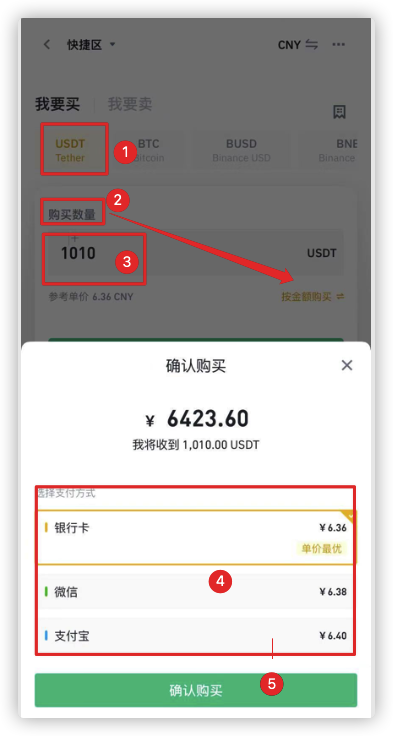The height and width of the screenshot is (736, 393).
Task: Switch the CNY fiat currency
Action: (x=298, y=45)
